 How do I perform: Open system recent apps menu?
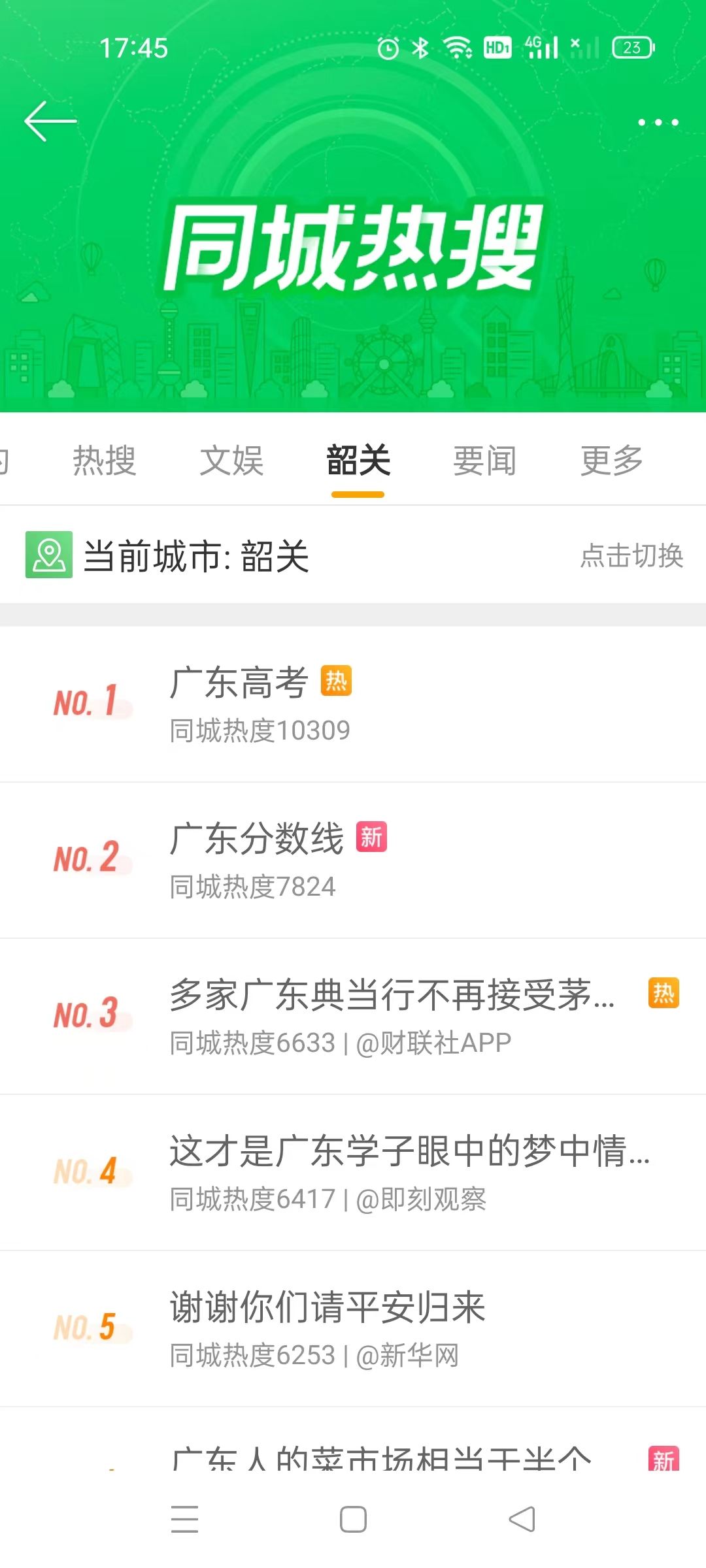(x=184, y=1520)
